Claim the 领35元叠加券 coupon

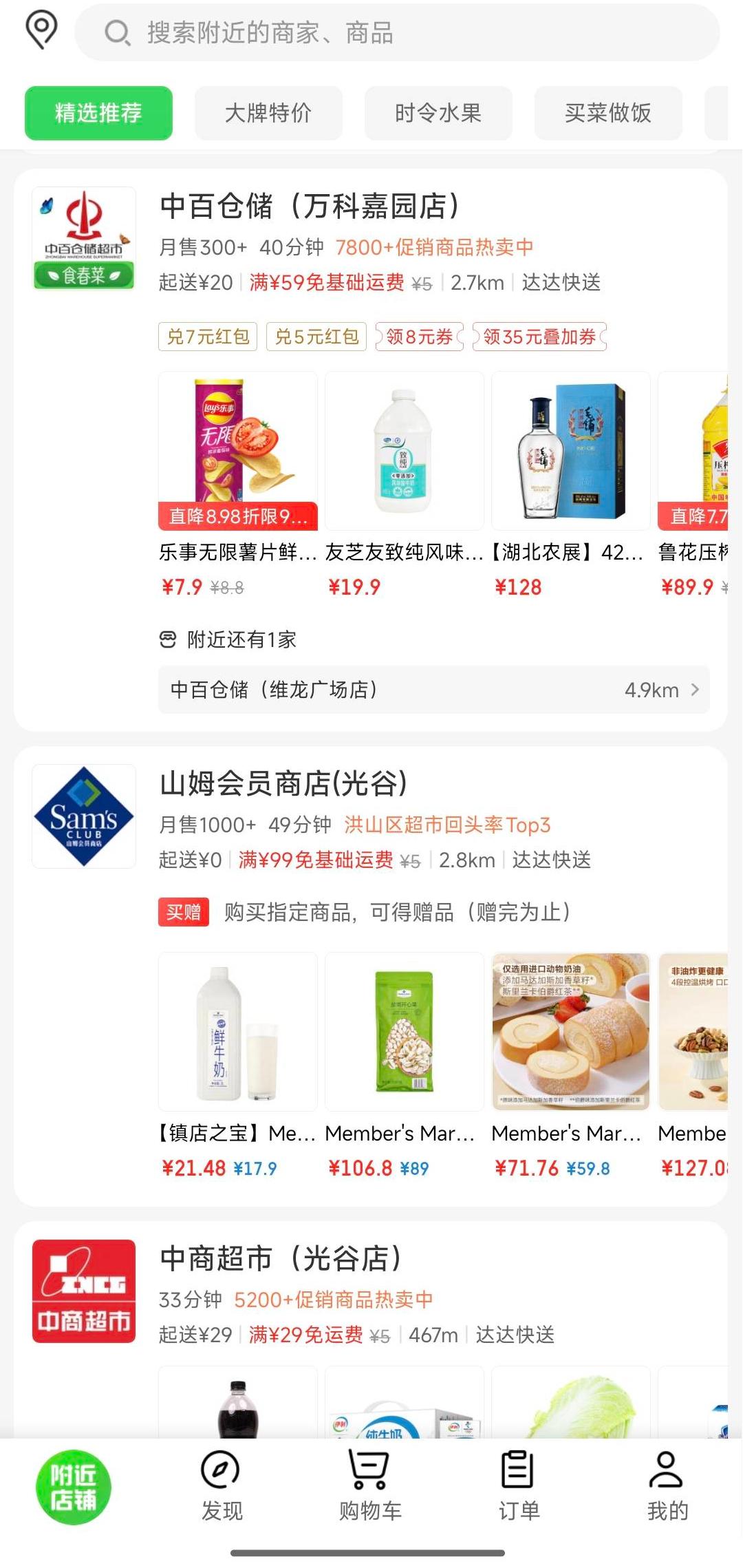[539, 337]
